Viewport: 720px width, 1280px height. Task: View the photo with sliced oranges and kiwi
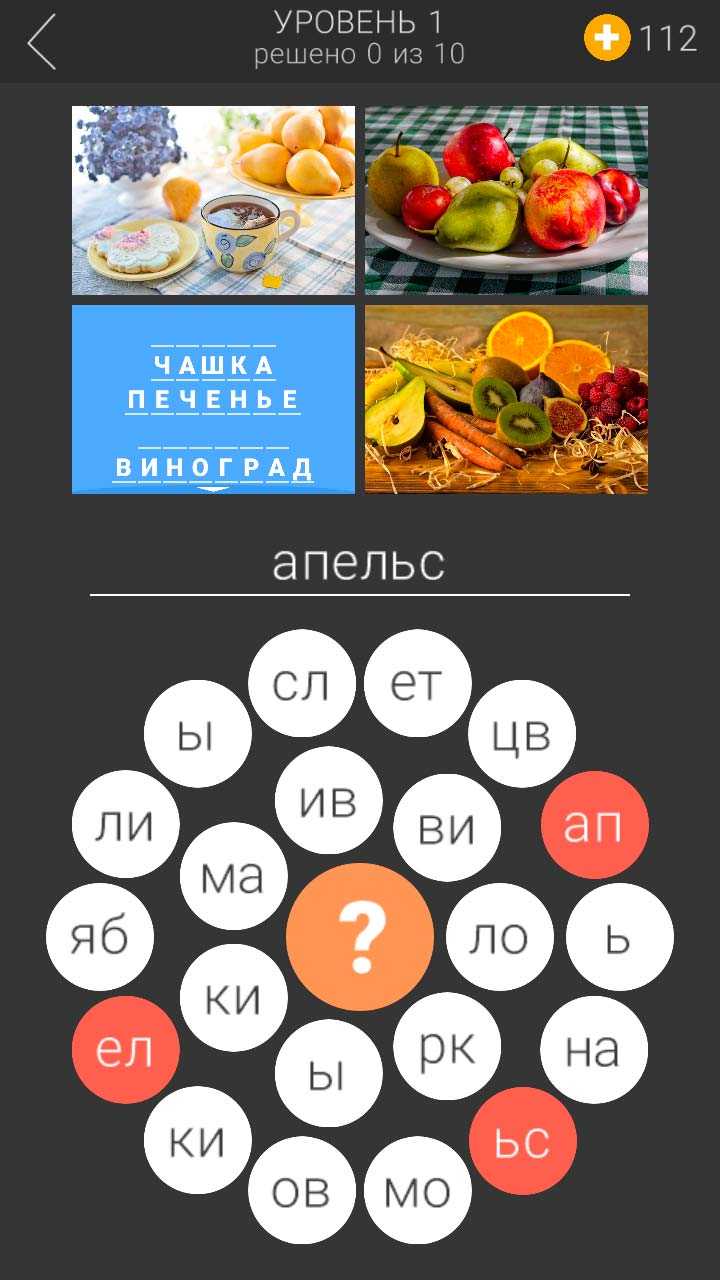point(506,399)
